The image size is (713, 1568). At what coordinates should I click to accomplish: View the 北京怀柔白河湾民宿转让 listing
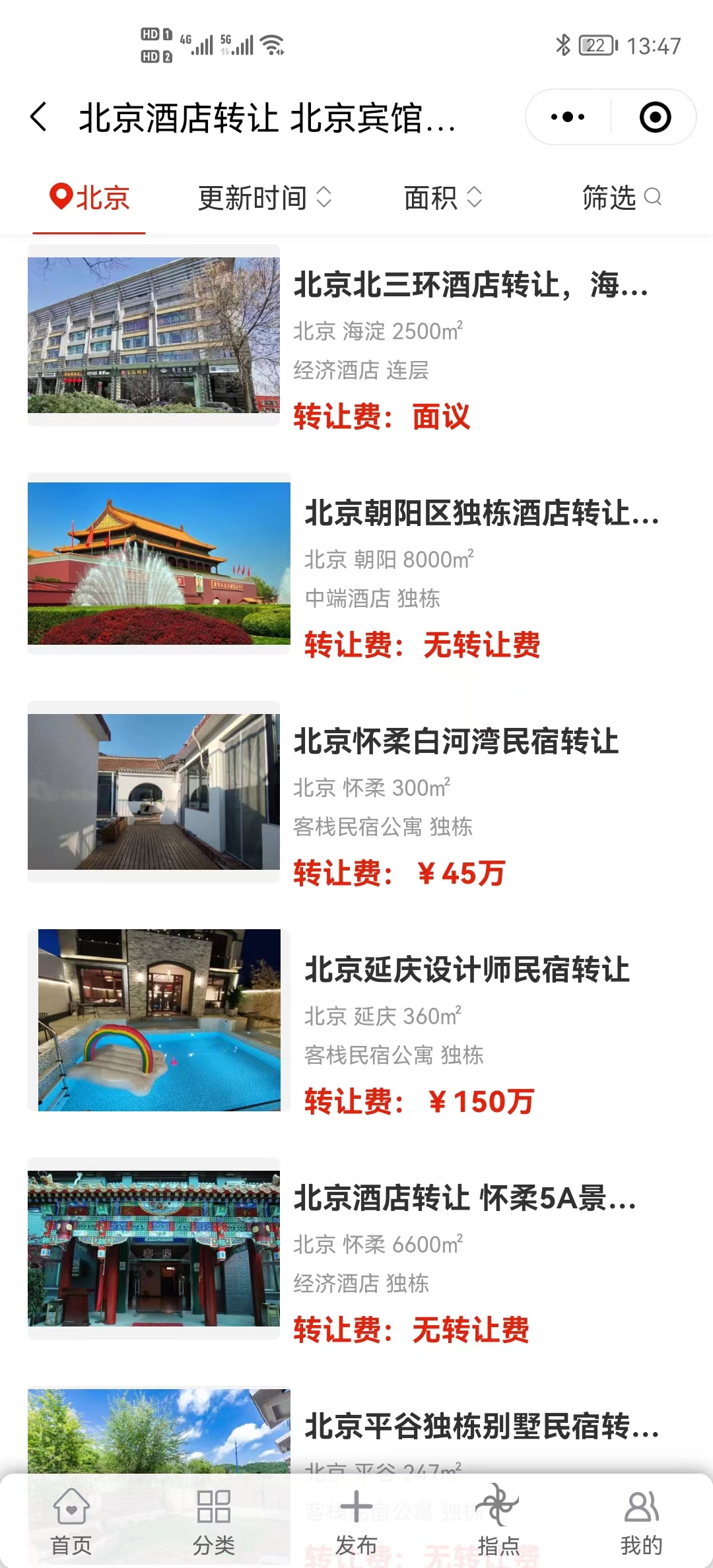pos(456,742)
